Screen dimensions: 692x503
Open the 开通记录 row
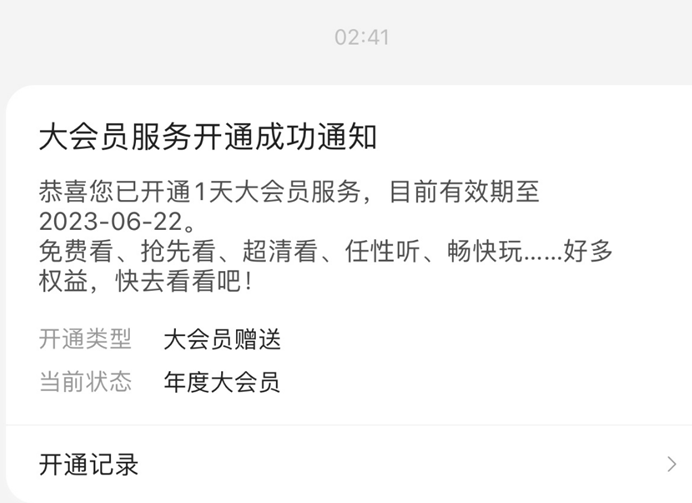(345, 464)
